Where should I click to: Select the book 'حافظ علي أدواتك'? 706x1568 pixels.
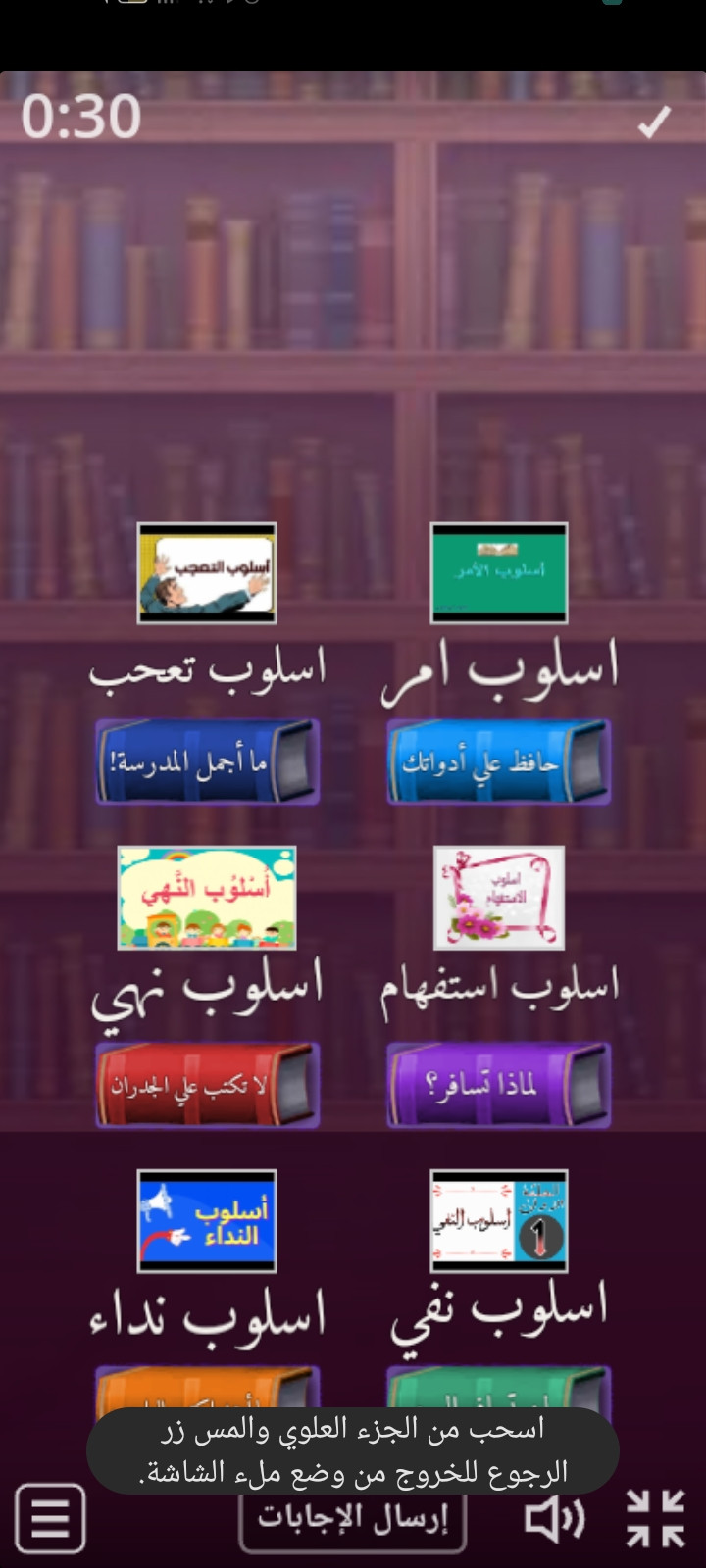click(x=498, y=762)
